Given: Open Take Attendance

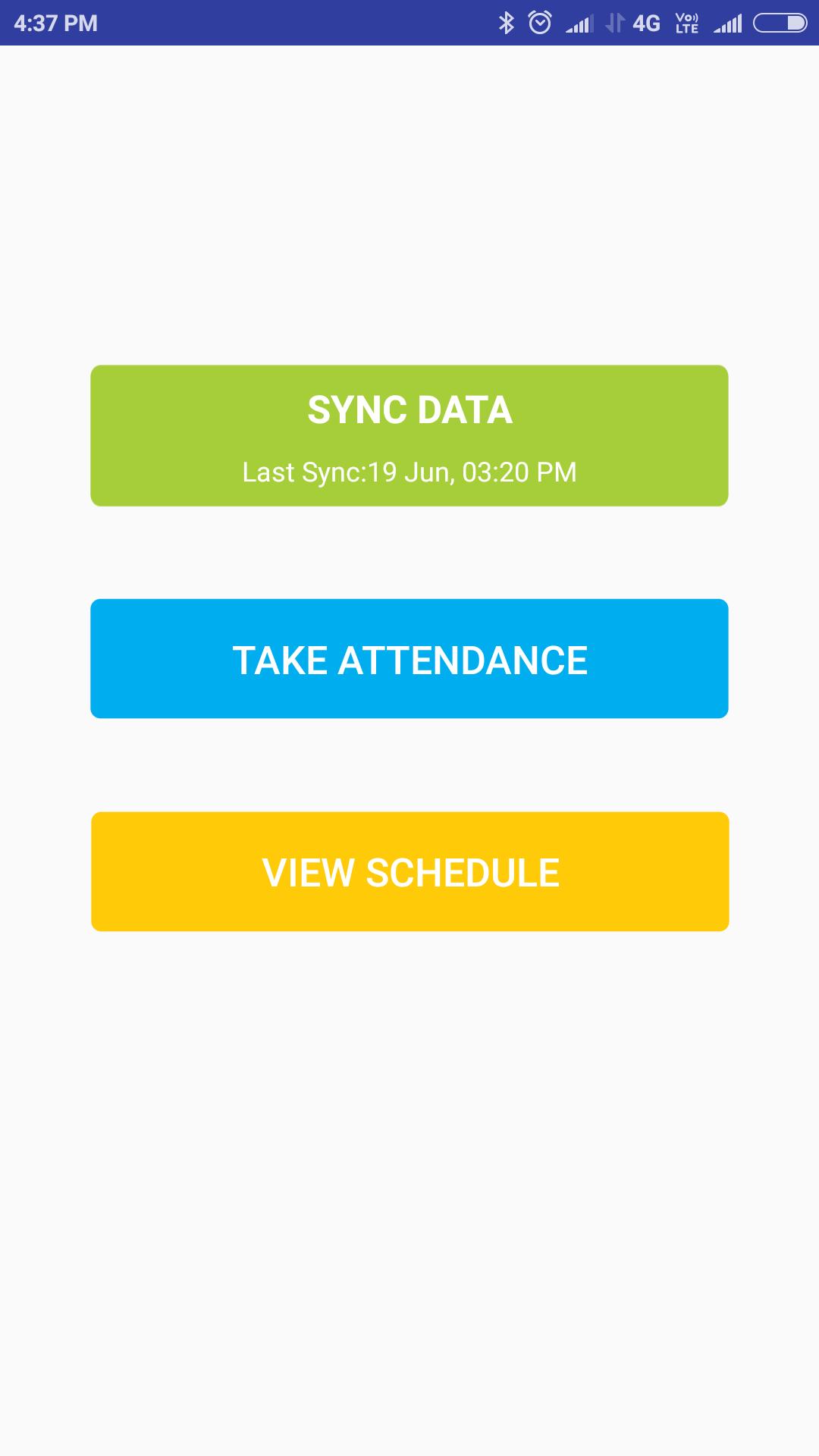Looking at the screenshot, I should coord(409,658).
